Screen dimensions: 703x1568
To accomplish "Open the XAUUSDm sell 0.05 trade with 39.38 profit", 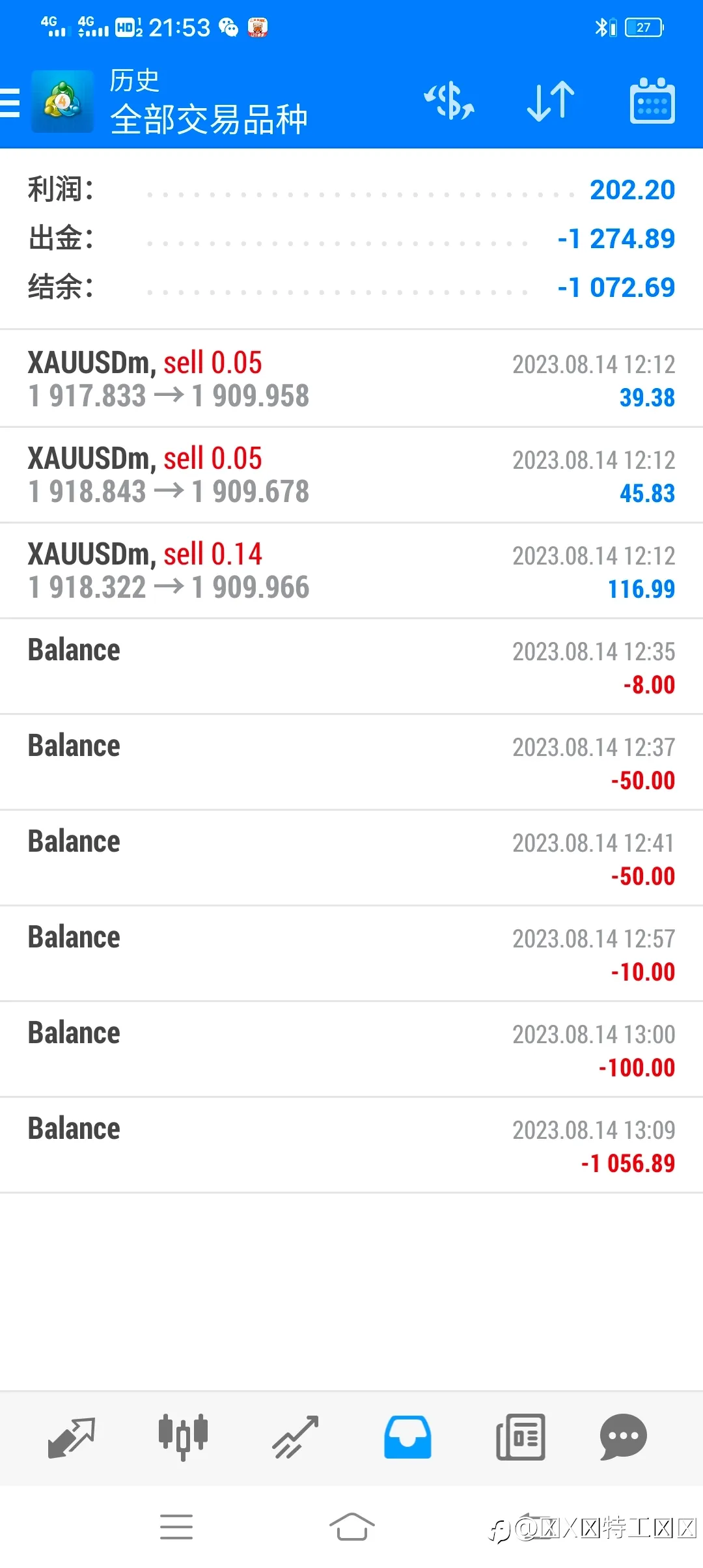I will 351,379.
